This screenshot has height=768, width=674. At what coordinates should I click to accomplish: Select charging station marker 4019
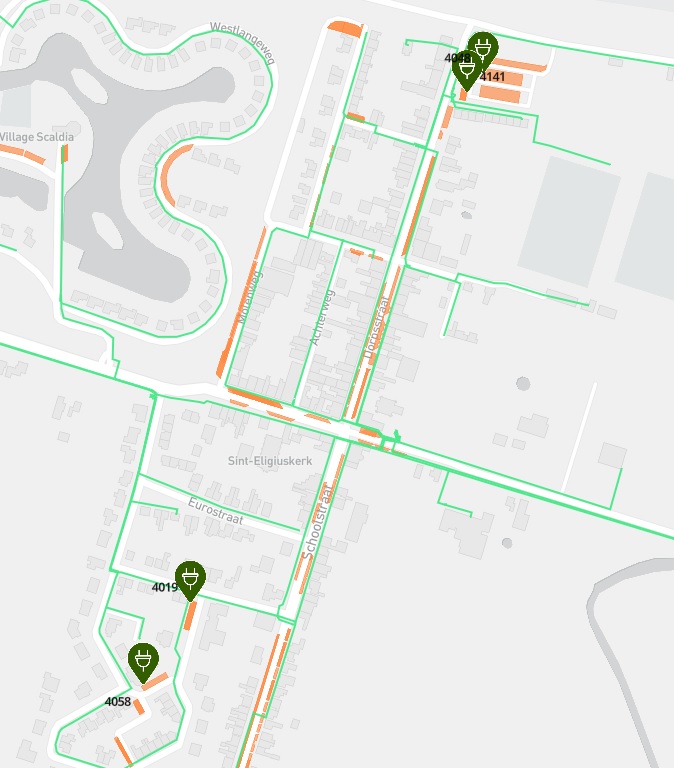point(190,579)
